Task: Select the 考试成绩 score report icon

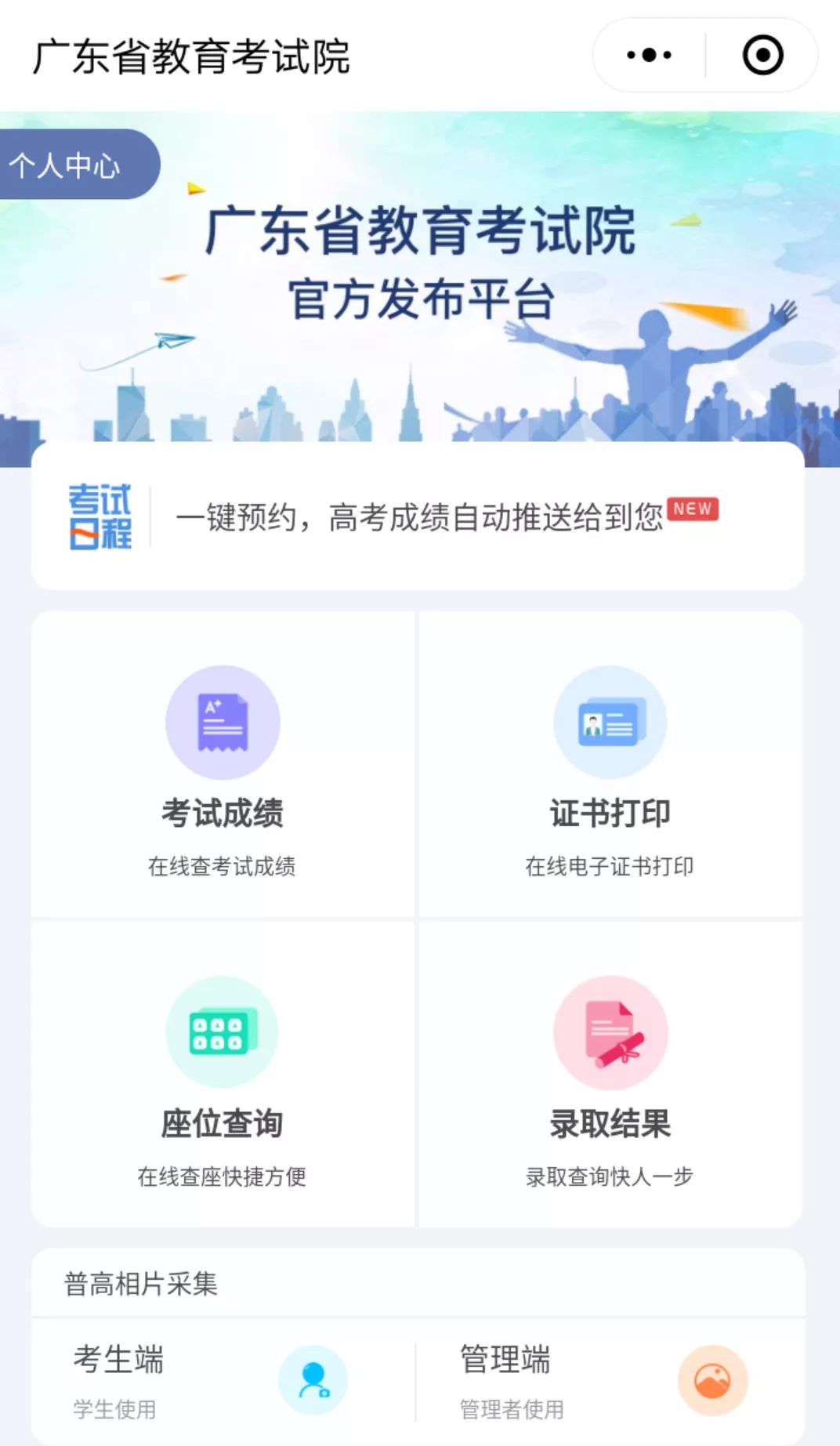Action: [223, 722]
